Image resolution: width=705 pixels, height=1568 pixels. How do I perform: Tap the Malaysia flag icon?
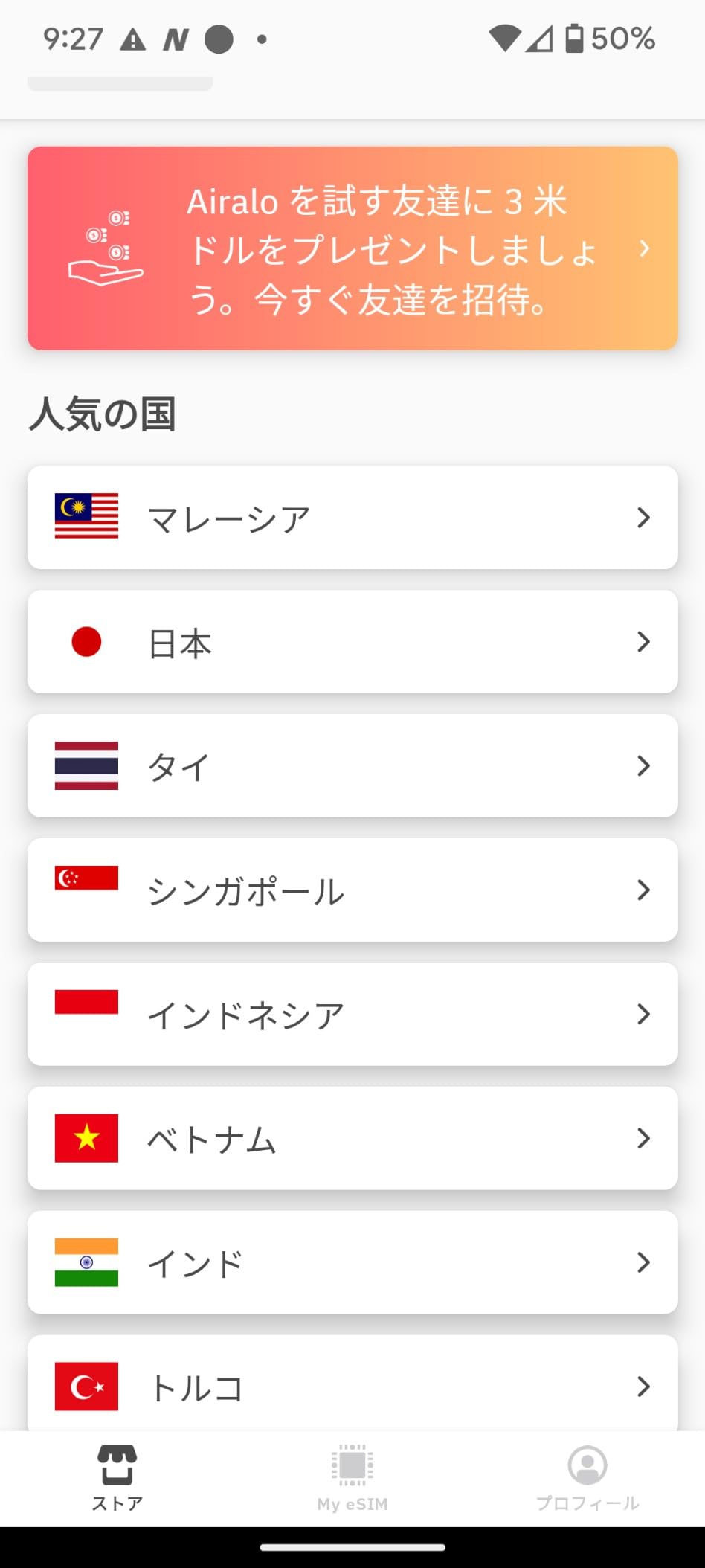[86, 515]
